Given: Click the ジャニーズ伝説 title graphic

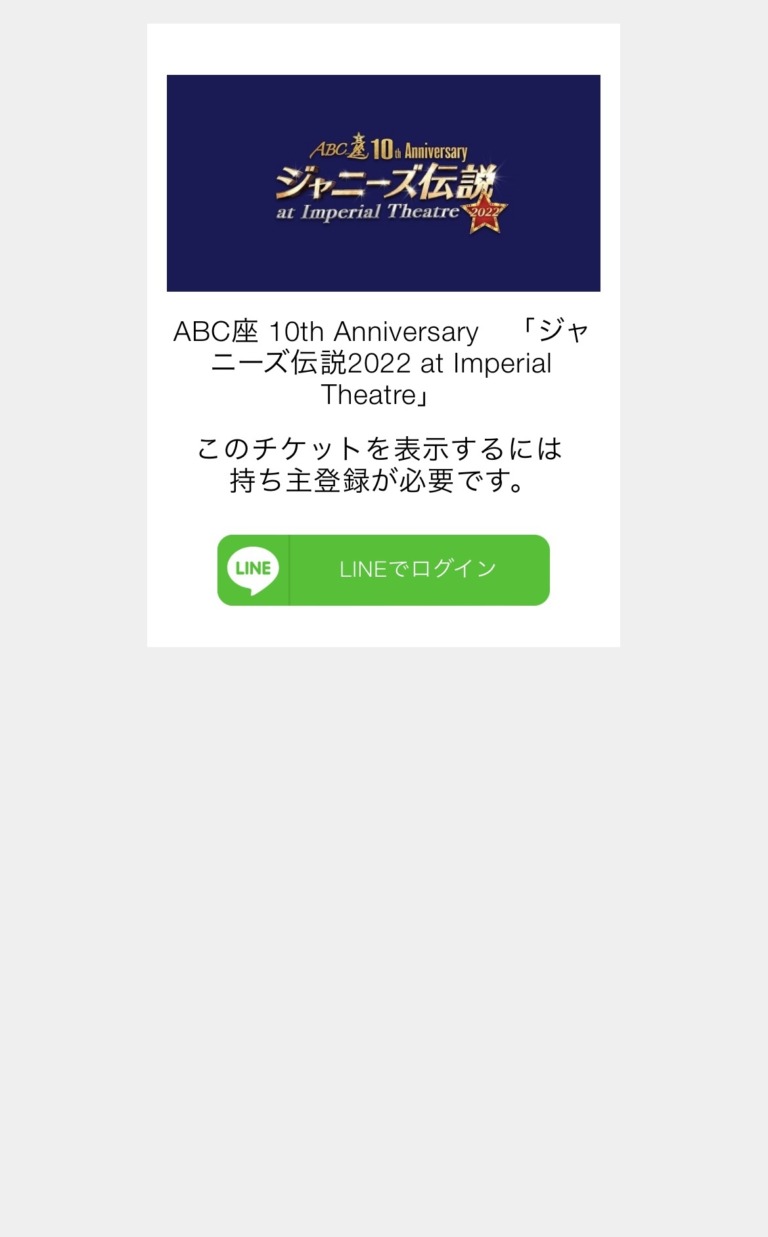Looking at the screenshot, I should pyautogui.click(x=390, y=180).
